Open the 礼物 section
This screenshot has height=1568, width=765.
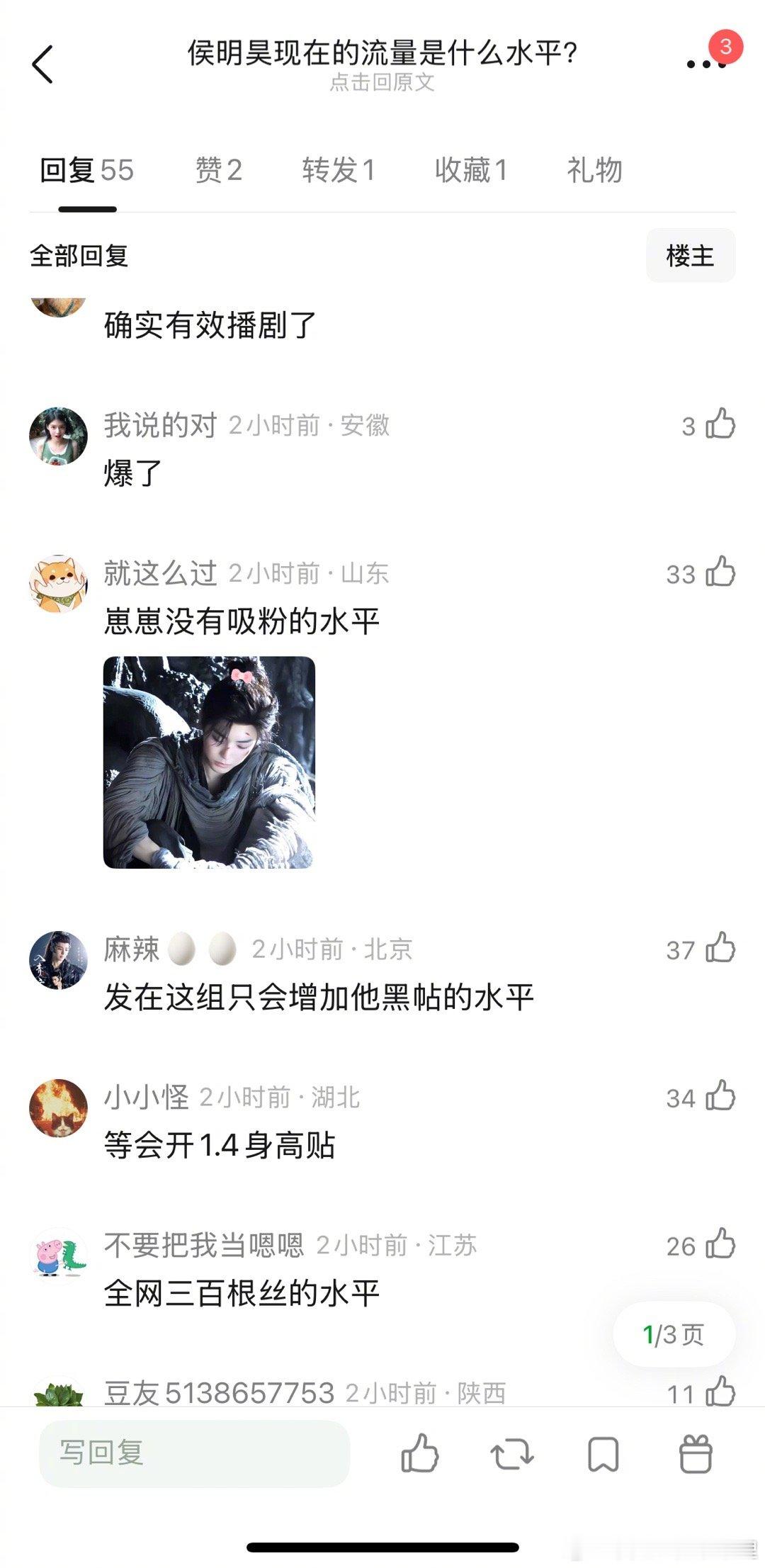point(594,169)
